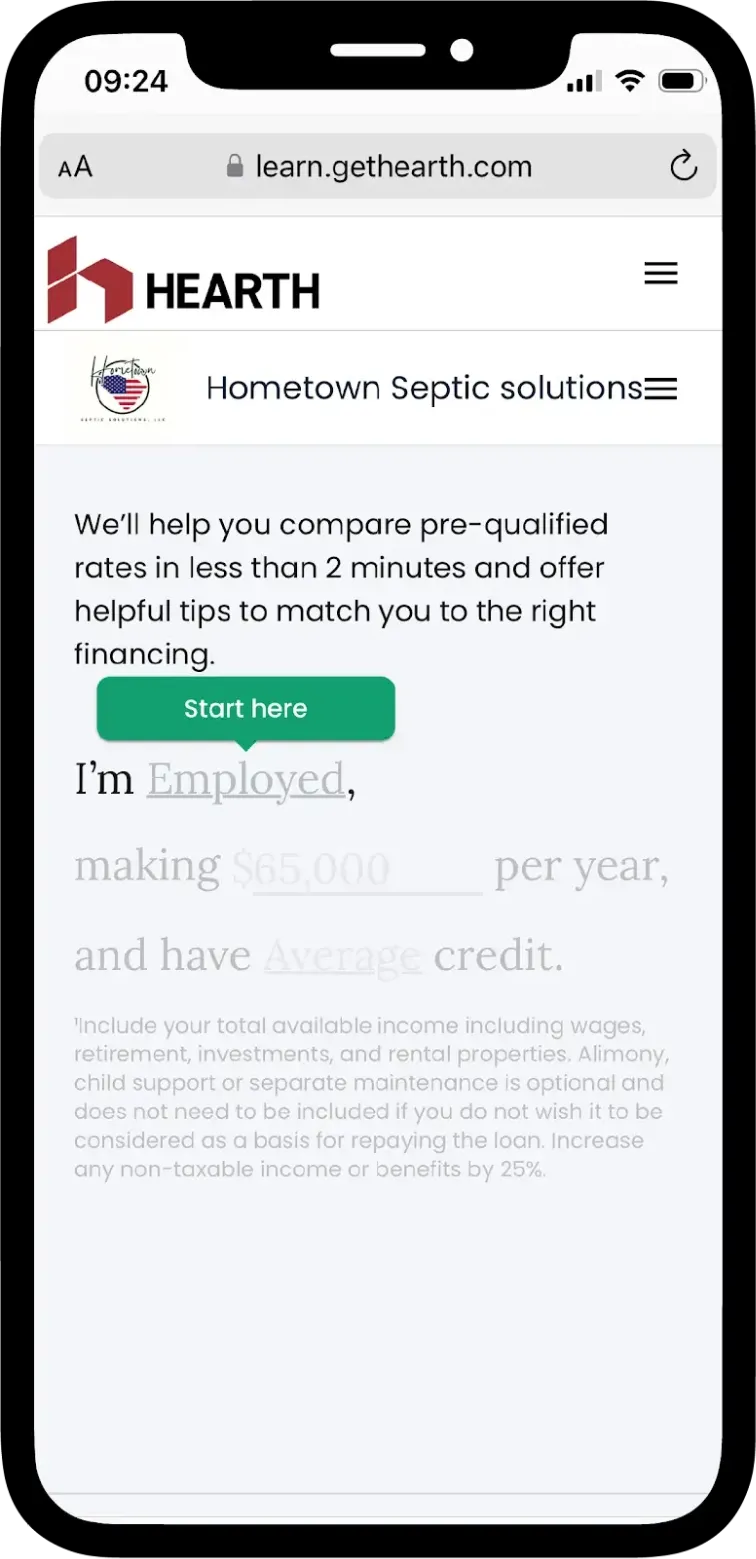
Task: Tap the green Start here button
Action: coord(246,709)
